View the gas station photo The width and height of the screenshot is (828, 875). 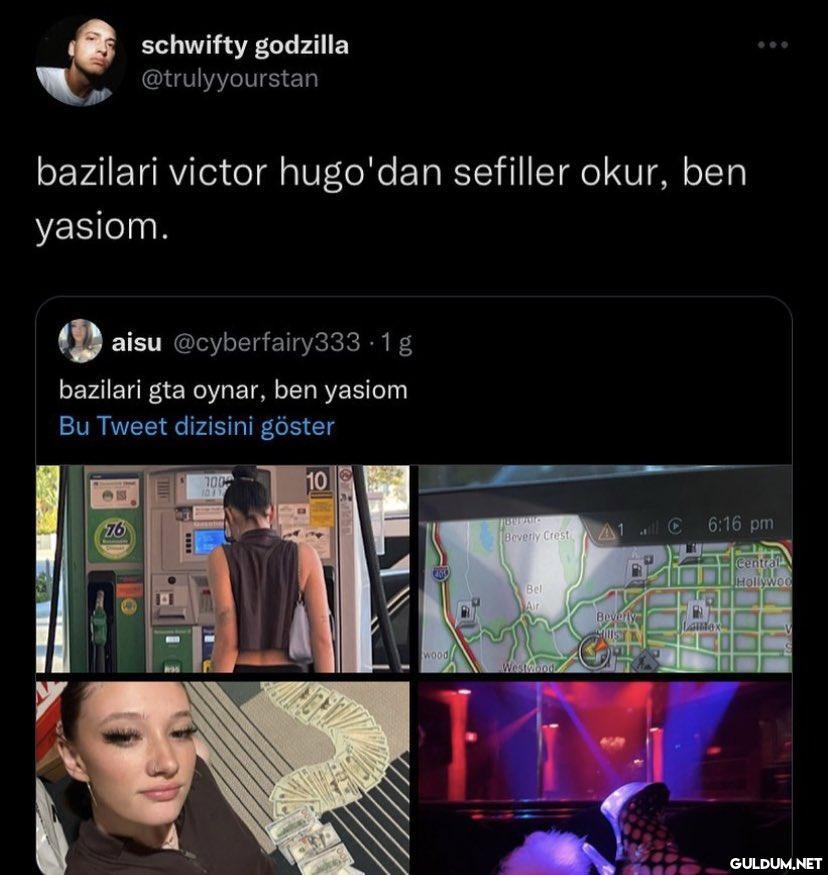[x=222, y=568]
